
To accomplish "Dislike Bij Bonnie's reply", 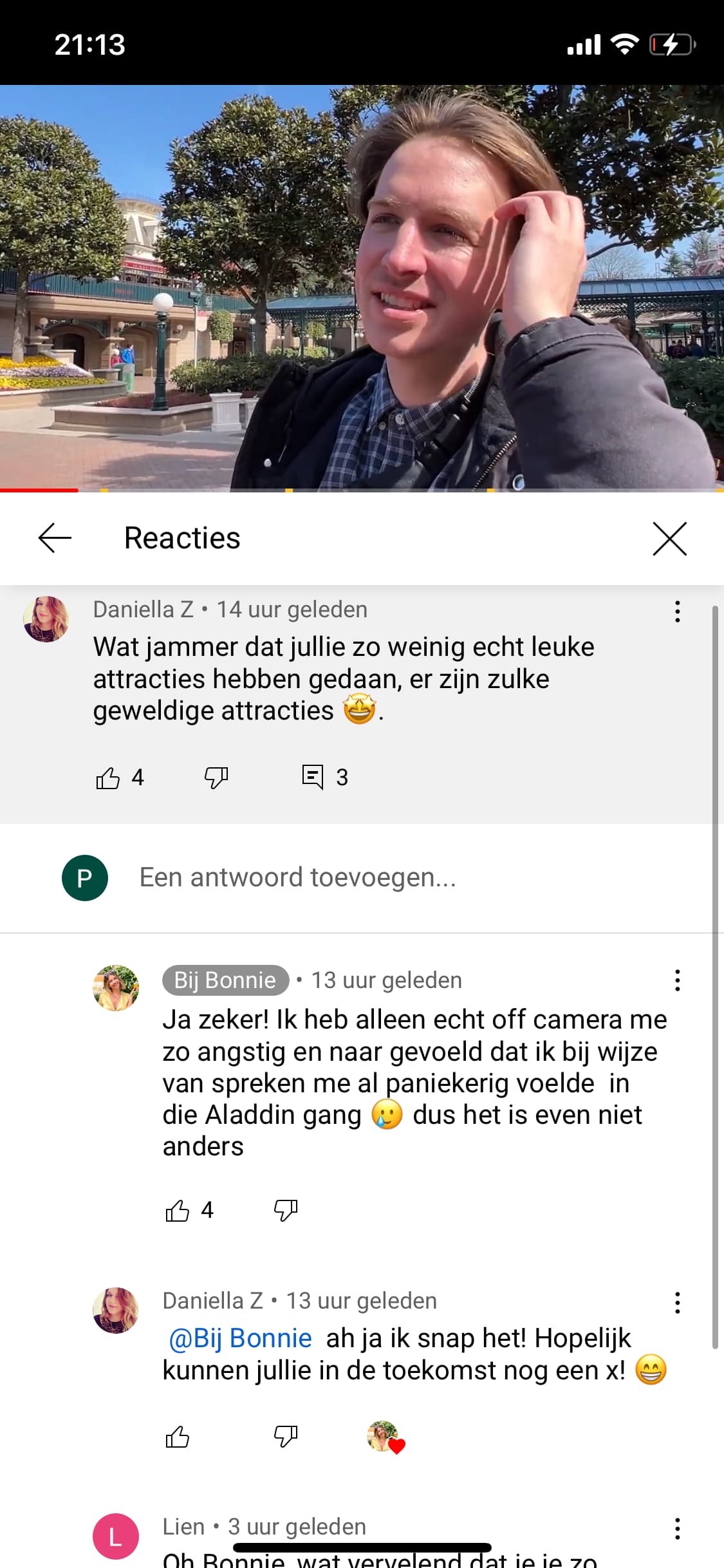I will pos(286,1210).
